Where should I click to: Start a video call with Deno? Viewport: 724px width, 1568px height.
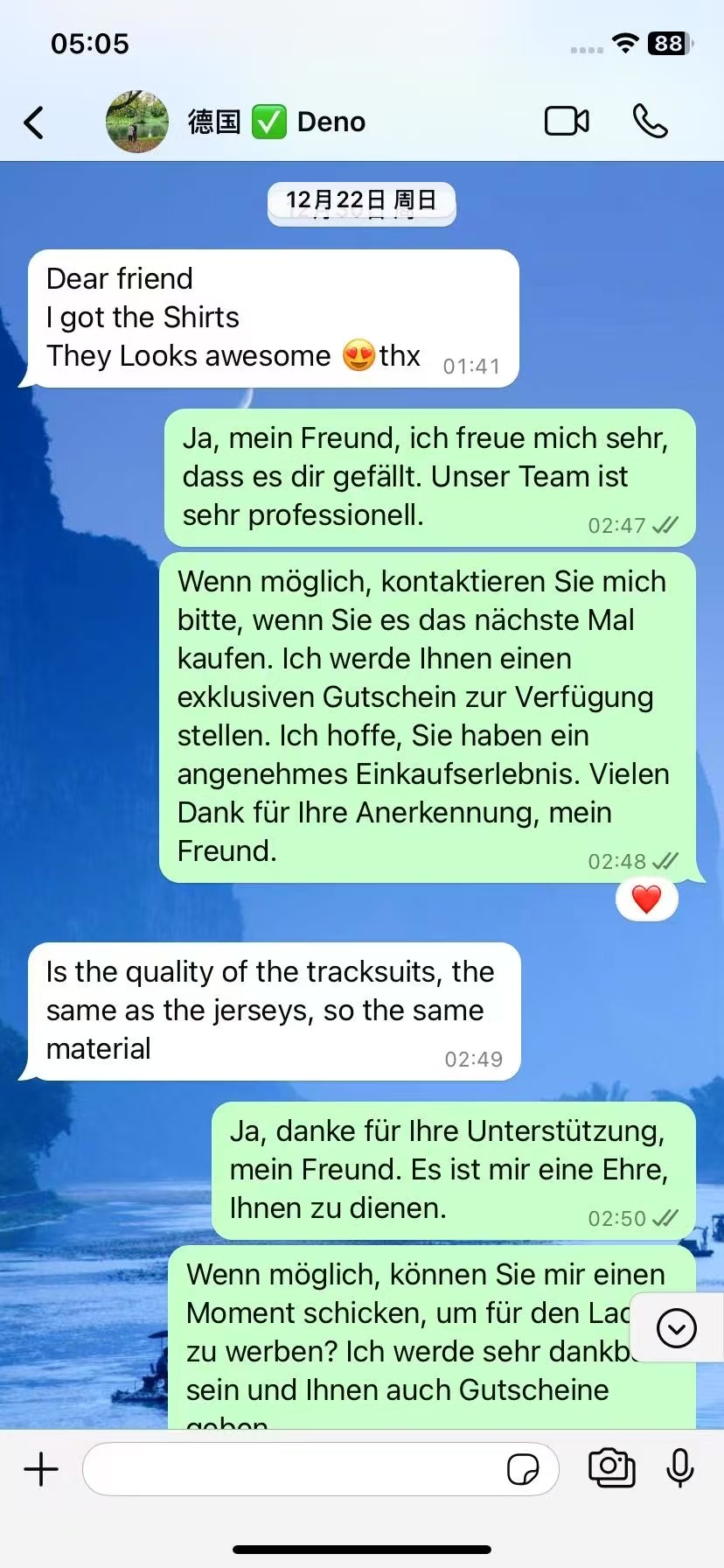point(567,122)
